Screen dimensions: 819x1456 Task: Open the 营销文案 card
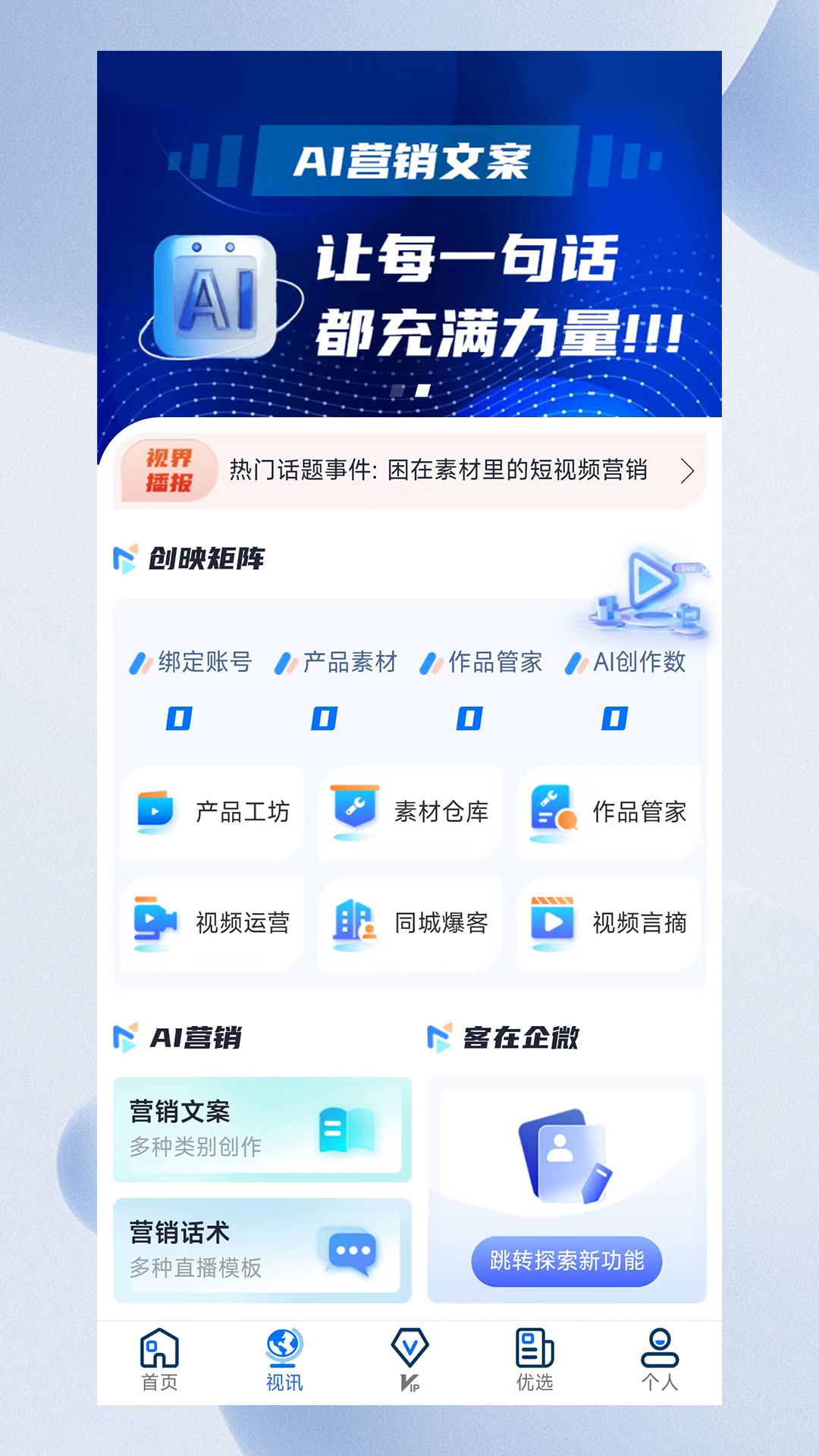262,1129
